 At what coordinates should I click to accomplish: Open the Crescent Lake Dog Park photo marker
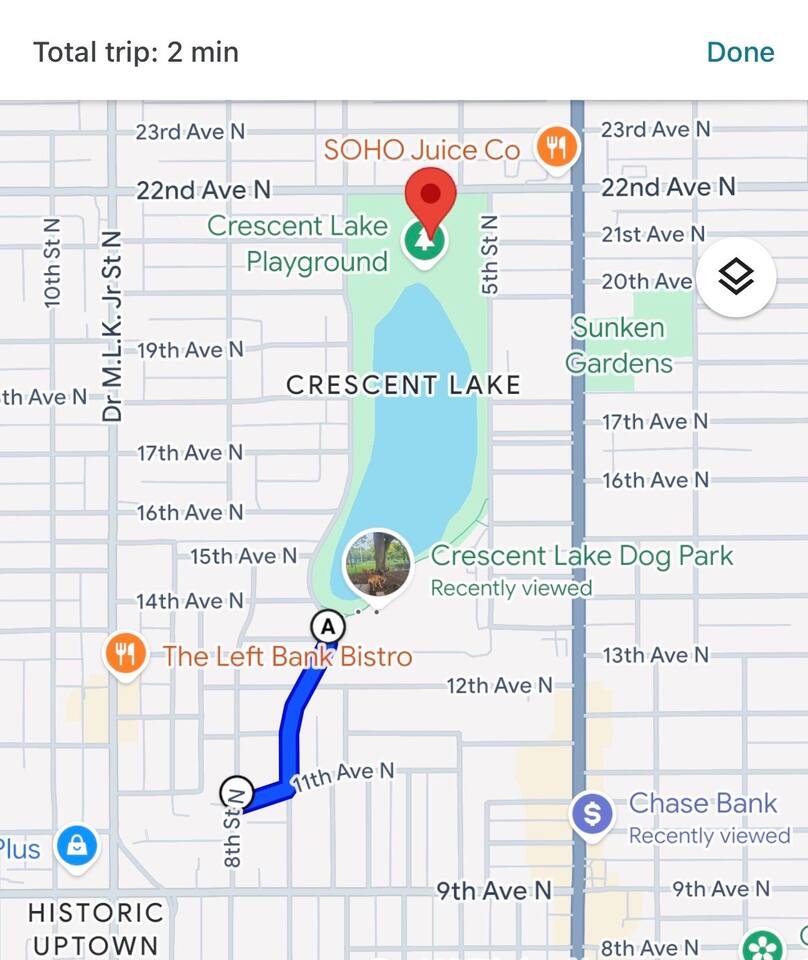tap(377, 565)
